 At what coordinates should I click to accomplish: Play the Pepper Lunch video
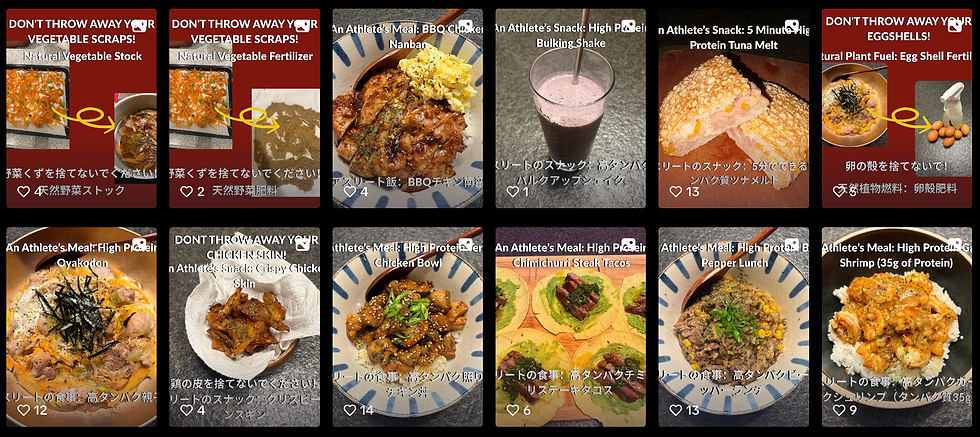[x=733, y=328]
